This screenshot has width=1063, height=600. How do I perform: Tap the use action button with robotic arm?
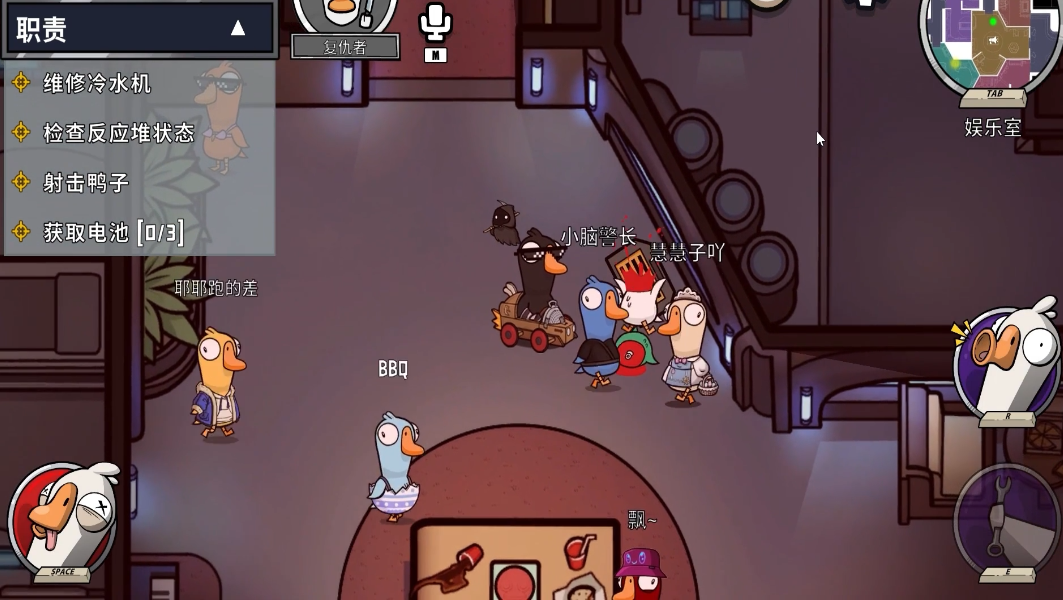click(1007, 520)
